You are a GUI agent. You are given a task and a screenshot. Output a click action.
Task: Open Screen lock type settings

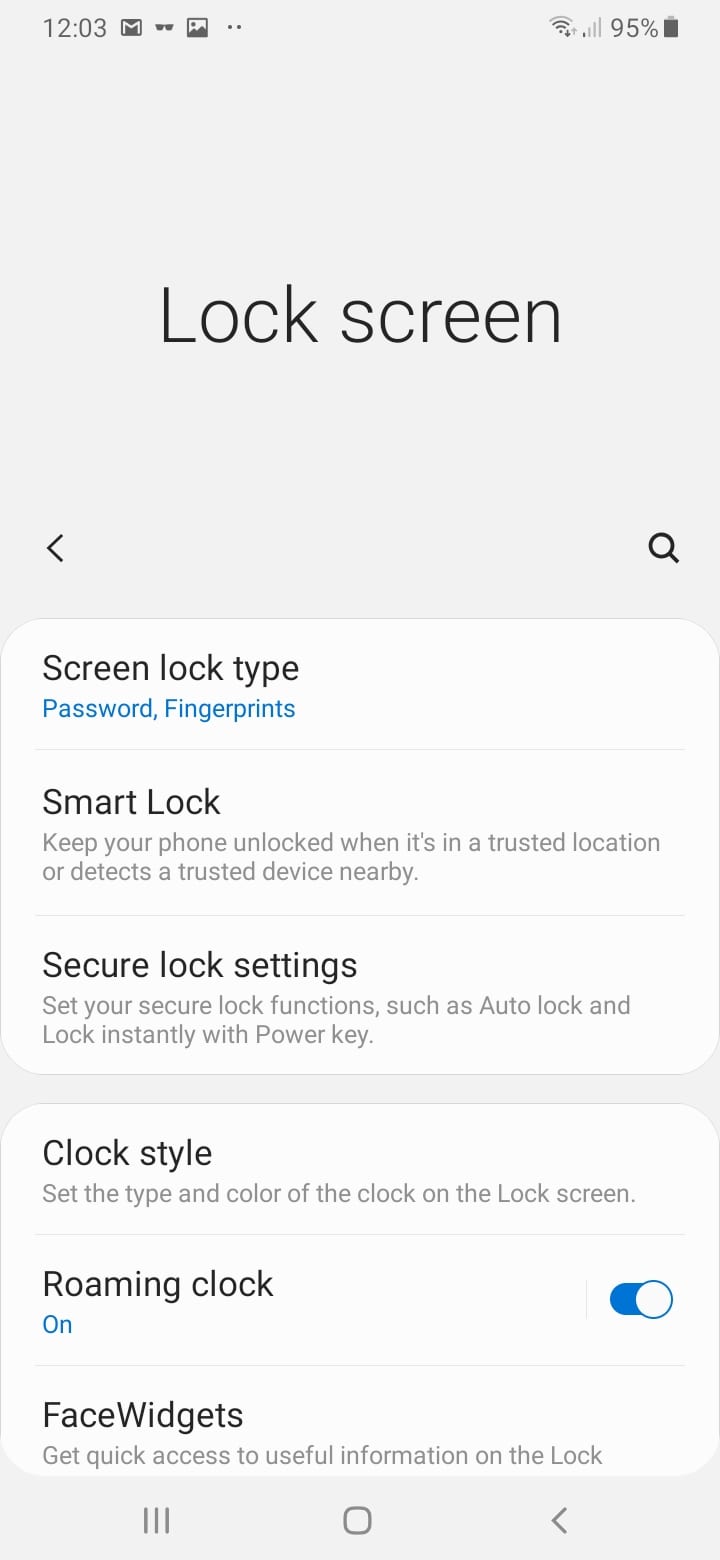[x=360, y=686]
